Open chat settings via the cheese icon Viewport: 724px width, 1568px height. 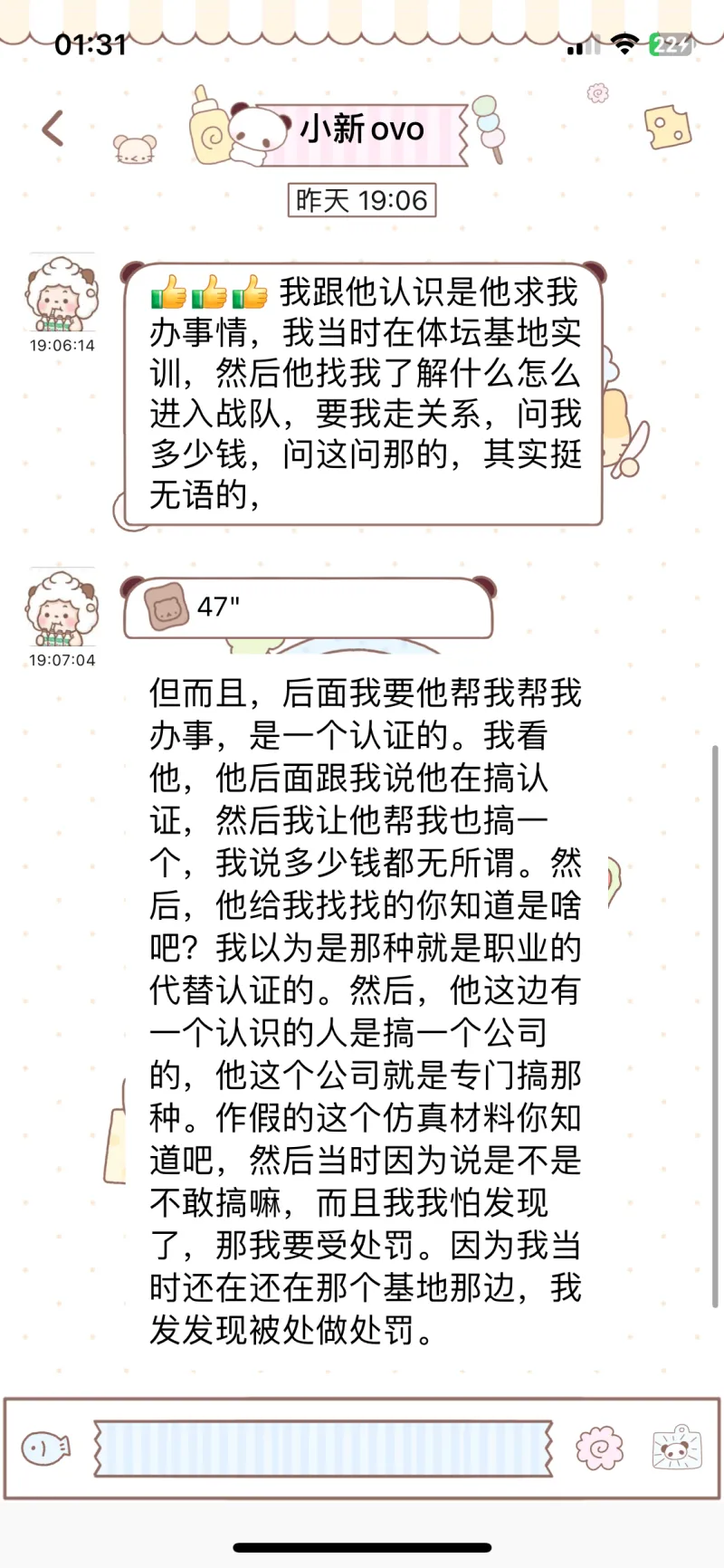(667, 127)
